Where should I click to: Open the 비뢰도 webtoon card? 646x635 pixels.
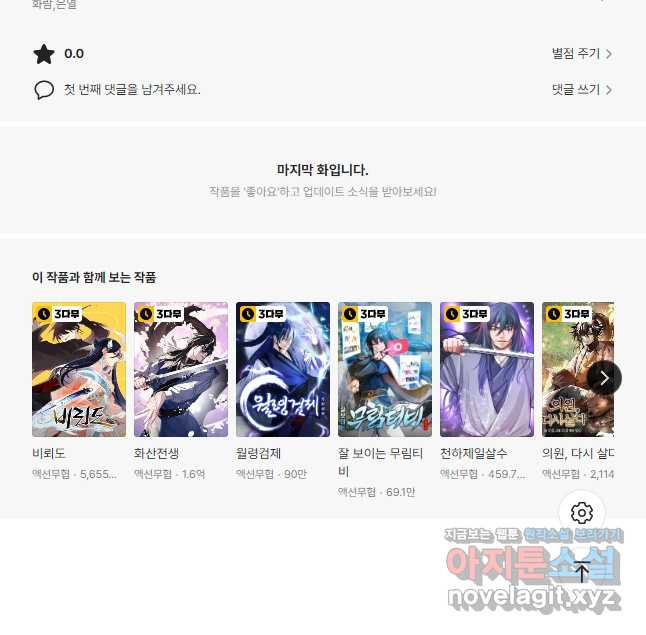(79, 369)
